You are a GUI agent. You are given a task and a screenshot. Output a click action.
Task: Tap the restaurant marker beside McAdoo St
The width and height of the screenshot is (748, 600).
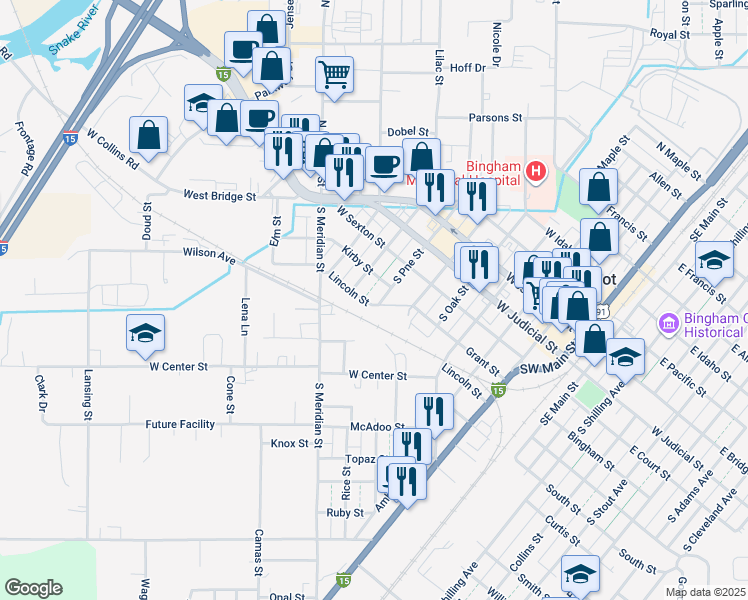point(434,413)
